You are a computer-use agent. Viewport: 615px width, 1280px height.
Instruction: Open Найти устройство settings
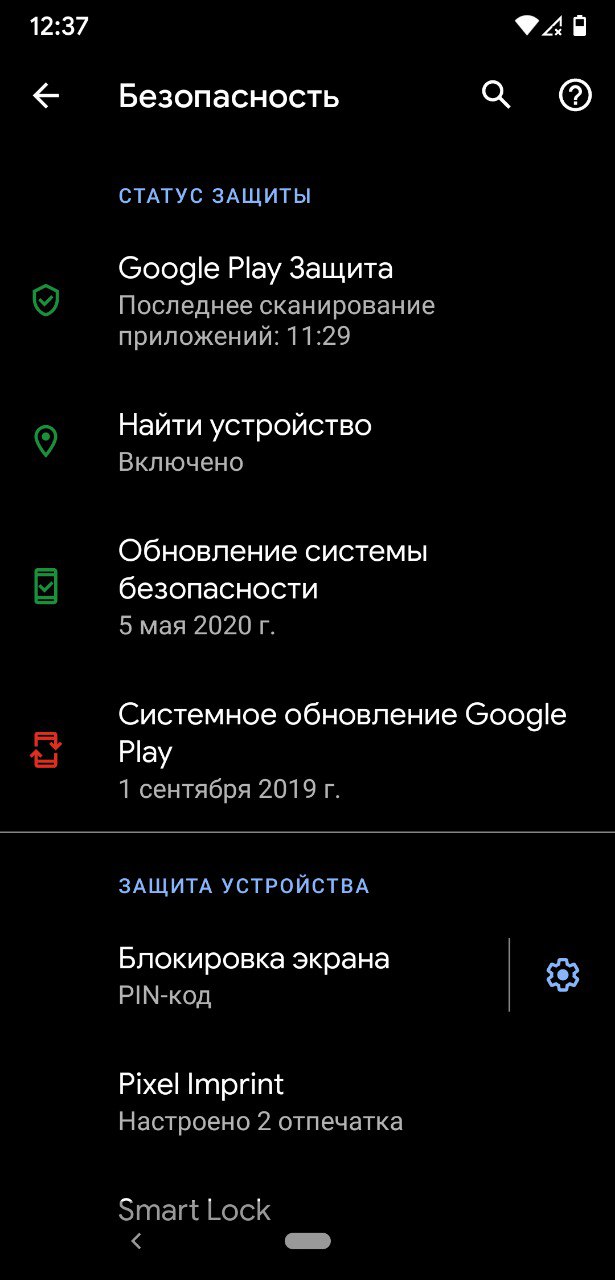click(x=307, y=442)
